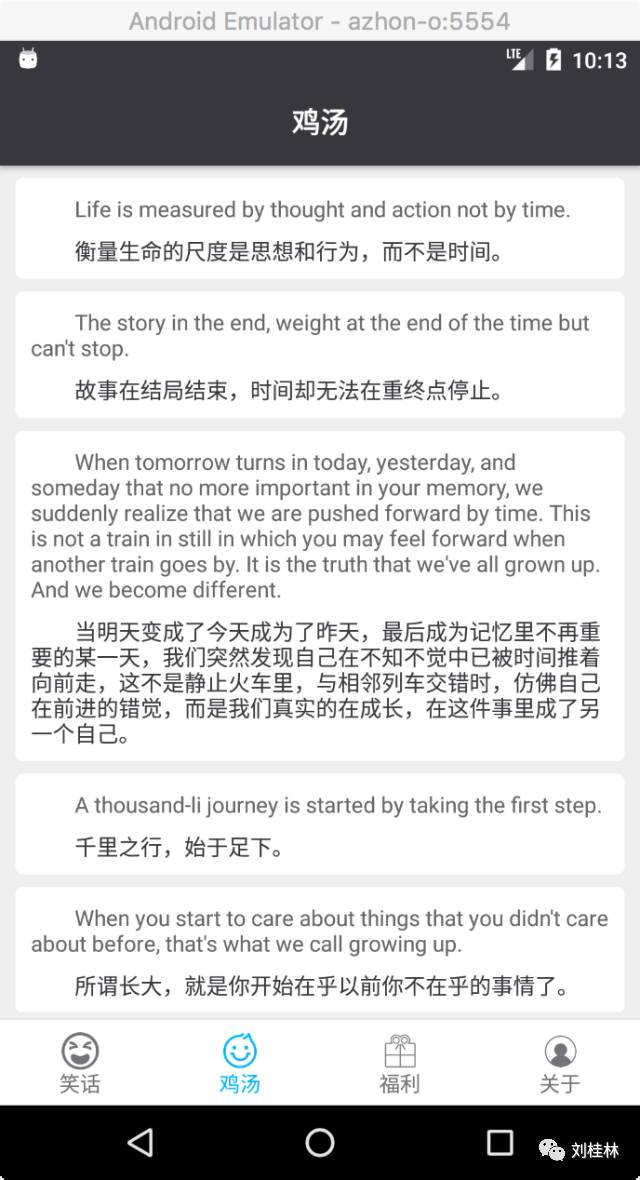640x1180 pixels.
Task: Select the 鸡汤 tab
Action: click(240, 1063)
